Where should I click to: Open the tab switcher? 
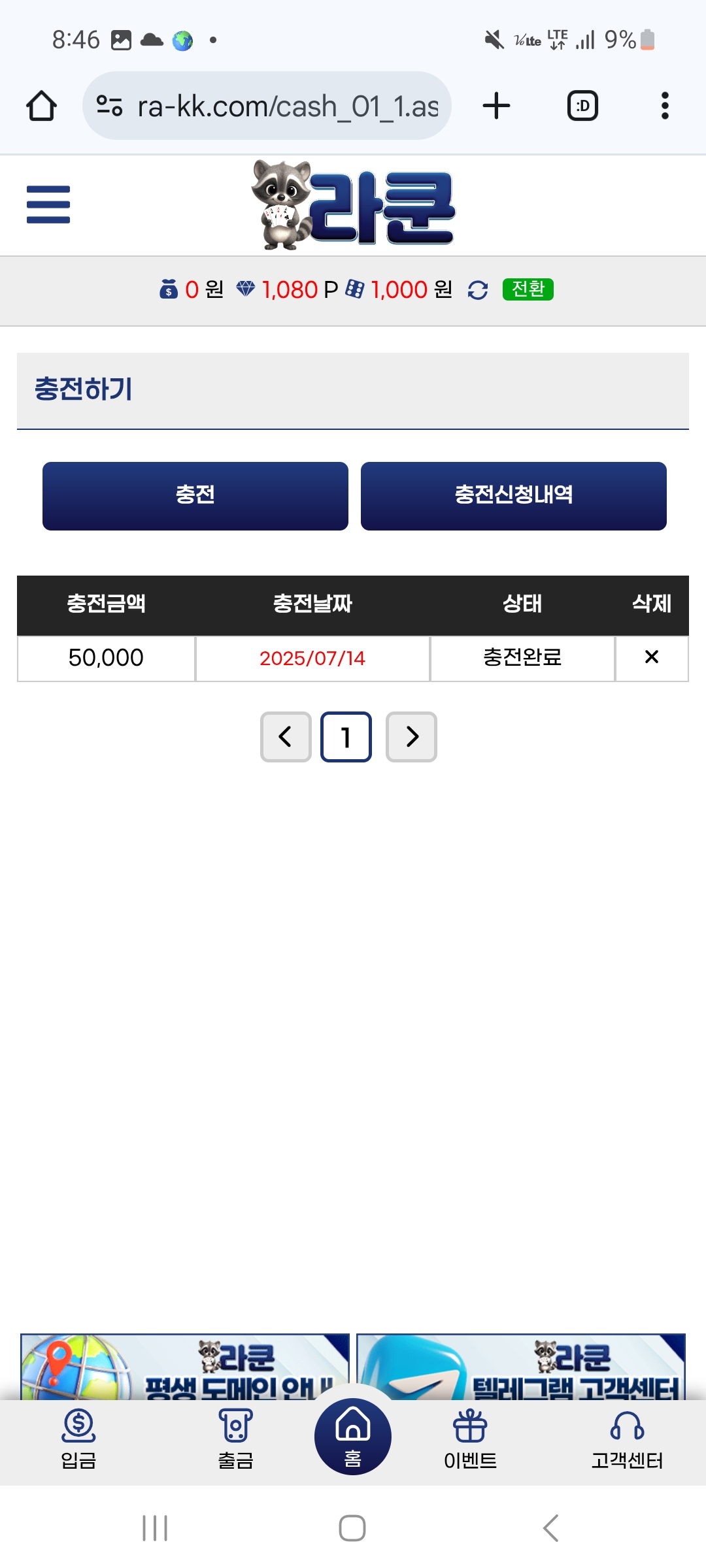point(582,106)
